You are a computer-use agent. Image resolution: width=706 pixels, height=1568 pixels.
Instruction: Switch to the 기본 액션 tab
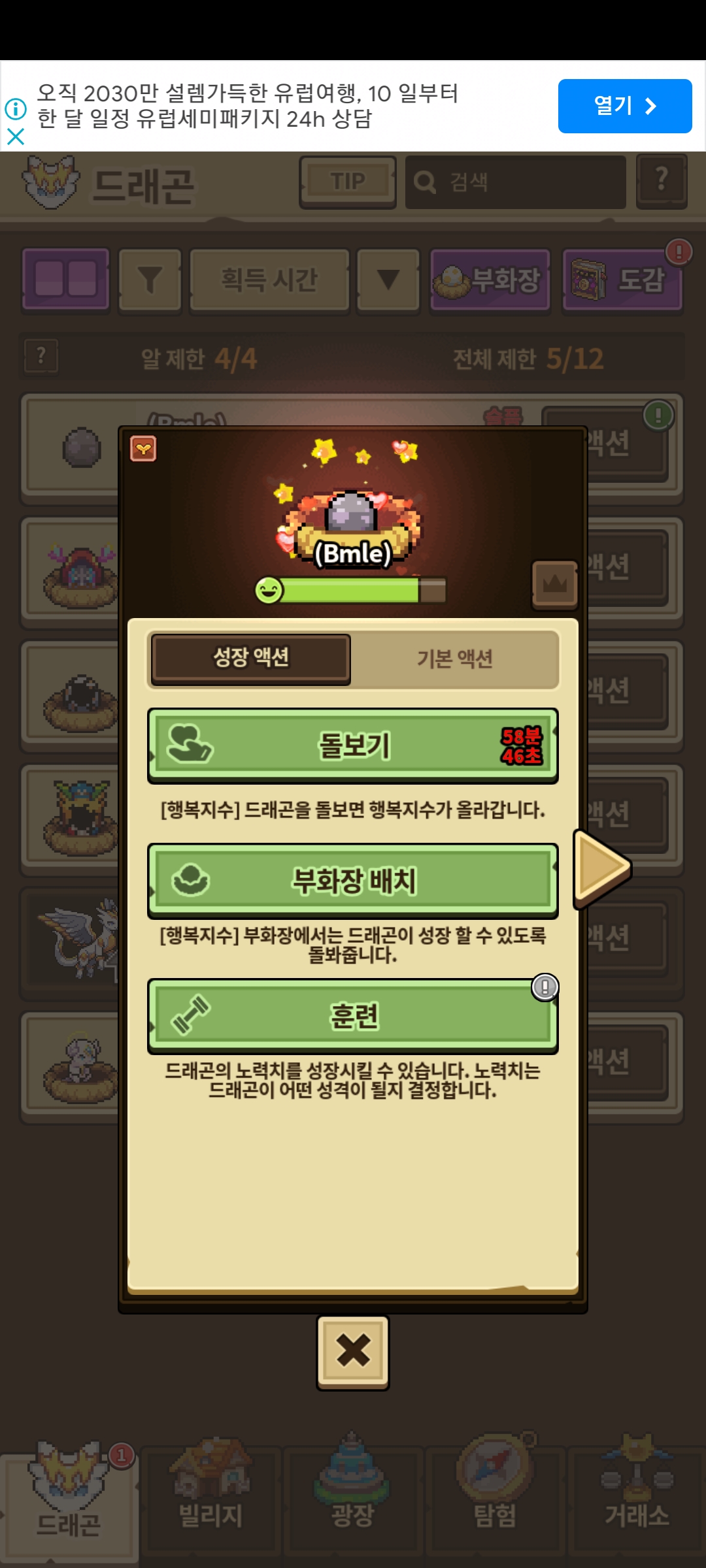click(454, 659)
